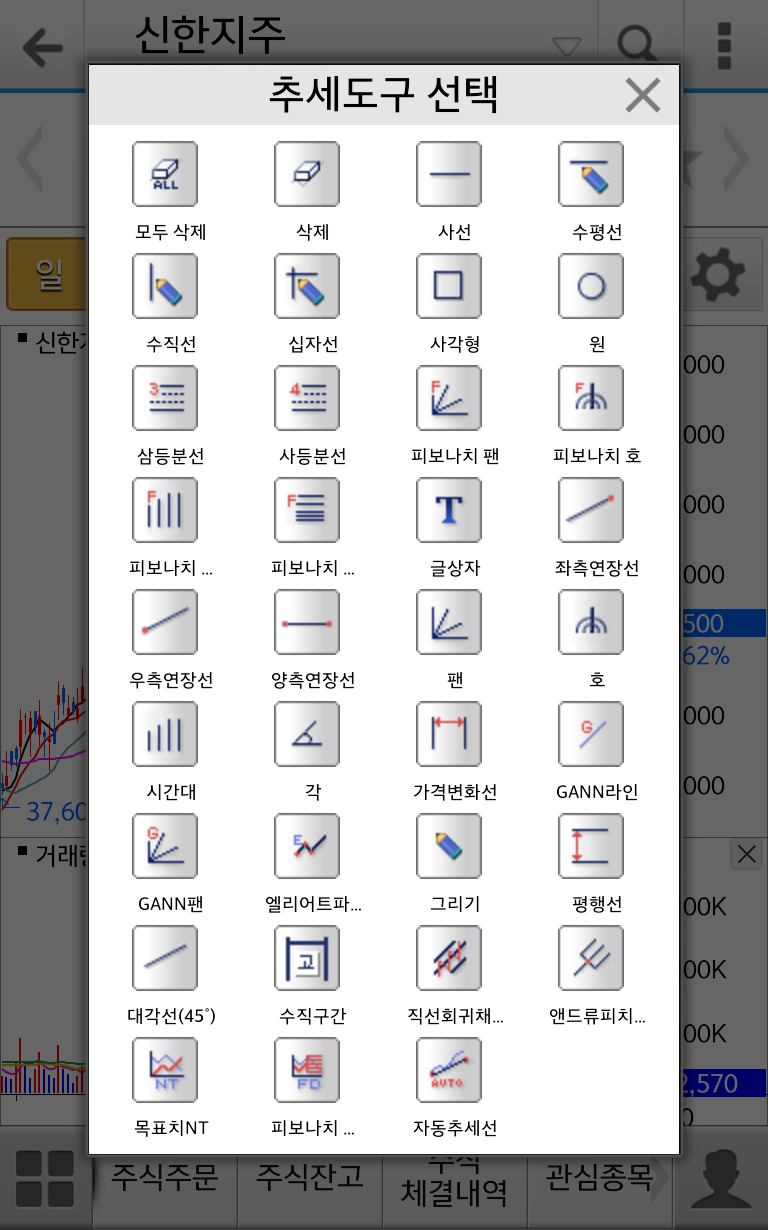Choose the 자동추세선 auto trendline tool
Screen dimensions: 768x1230
coord(449,1070)
